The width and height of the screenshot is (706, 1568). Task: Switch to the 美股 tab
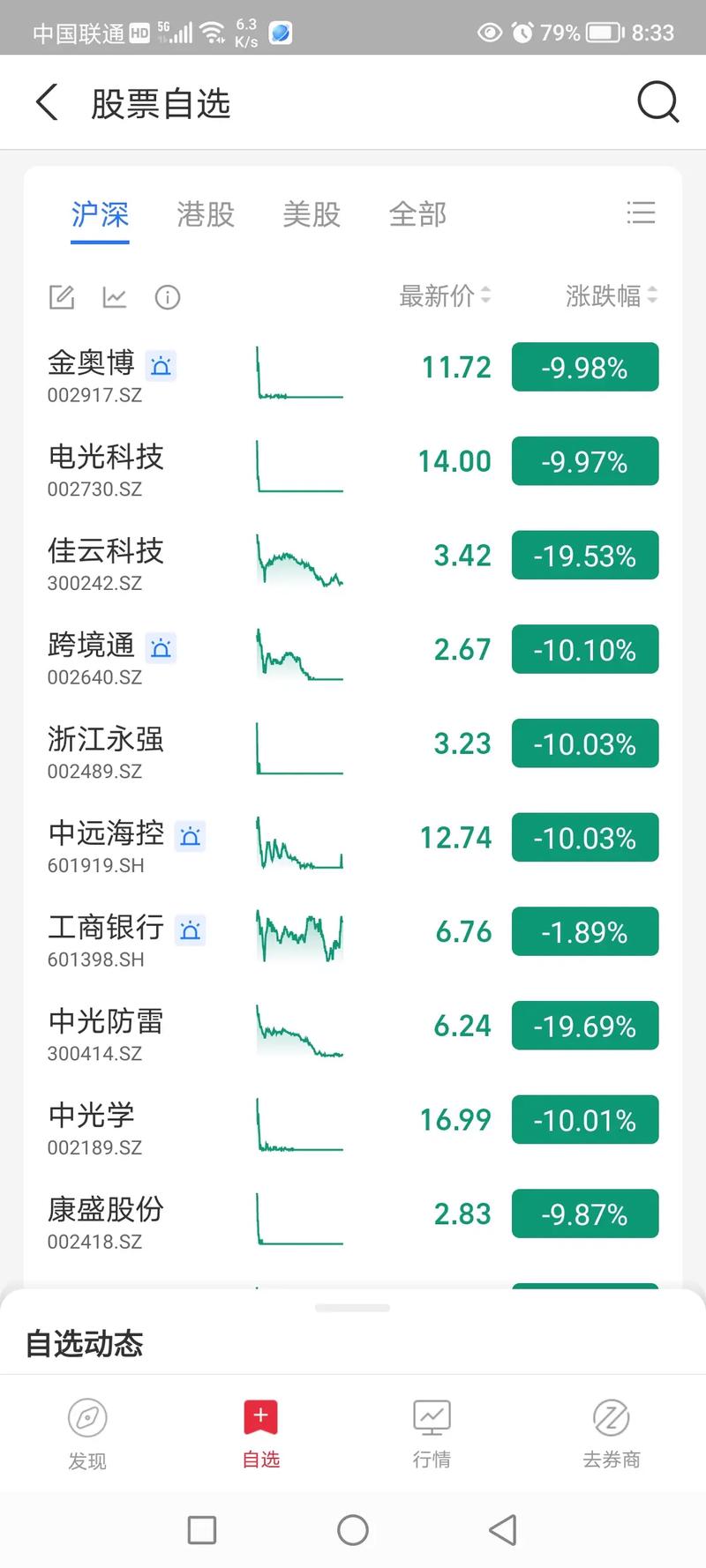pyautogui.click(x=311, y=215)
